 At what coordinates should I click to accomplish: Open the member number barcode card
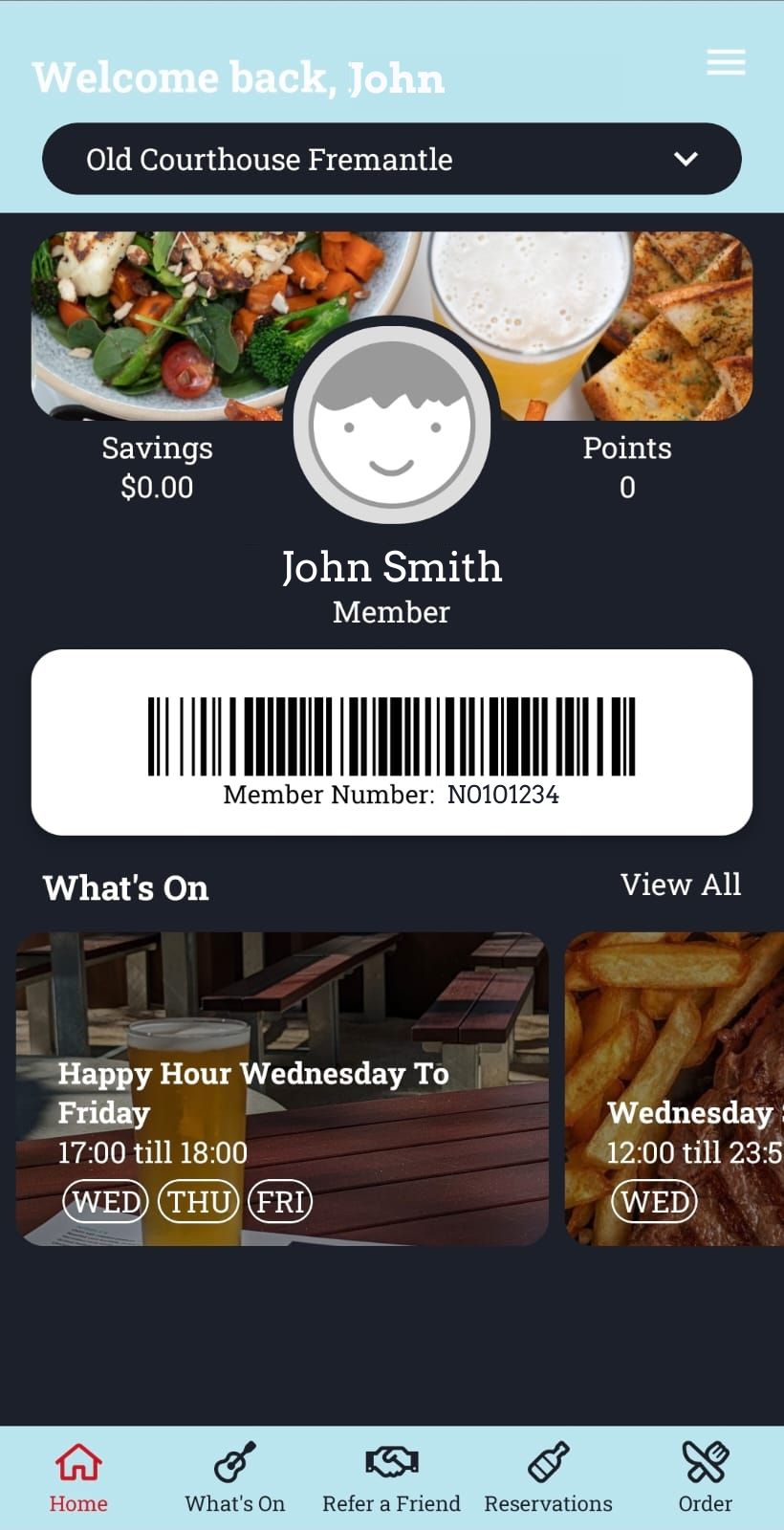pyautogui.click(x=392, y=742)
